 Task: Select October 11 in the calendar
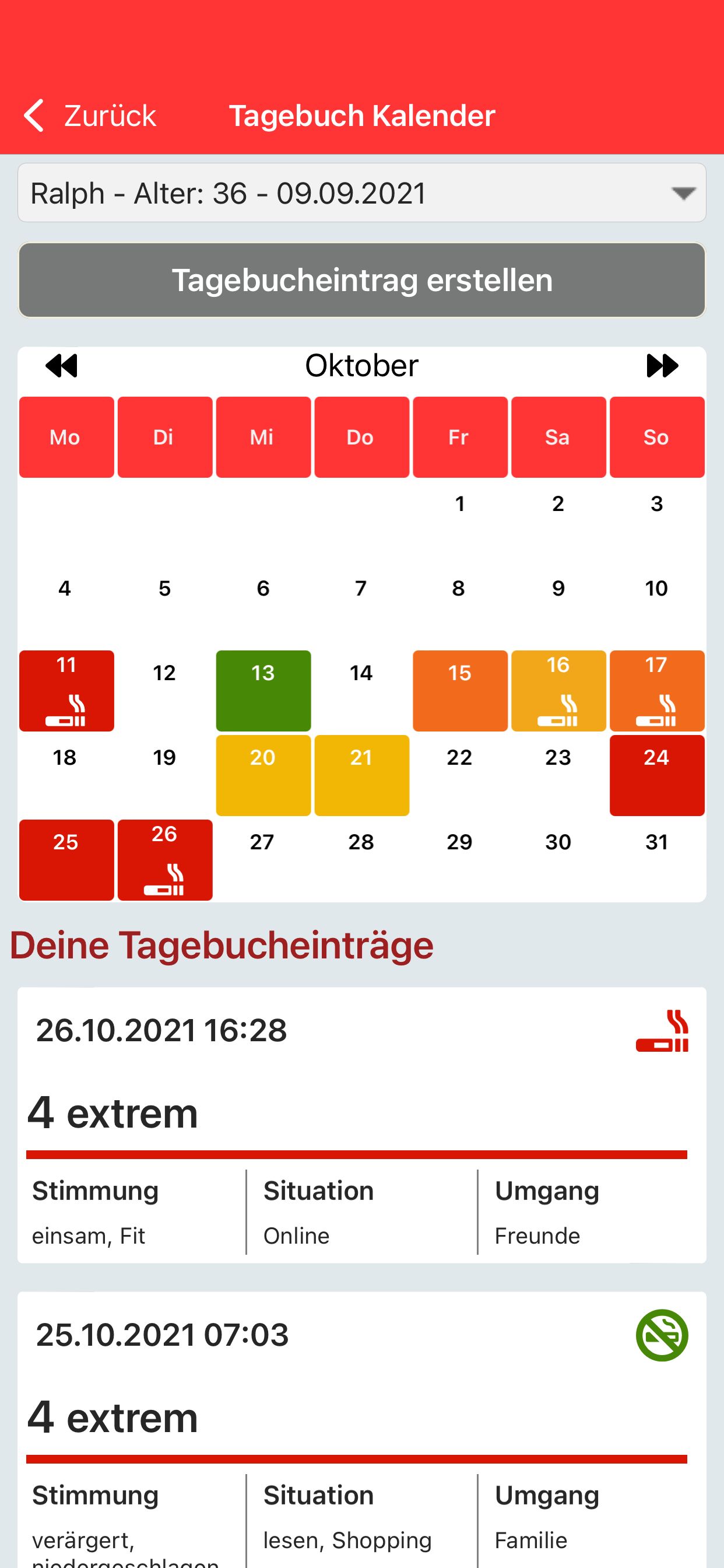(x=66, y=691)
